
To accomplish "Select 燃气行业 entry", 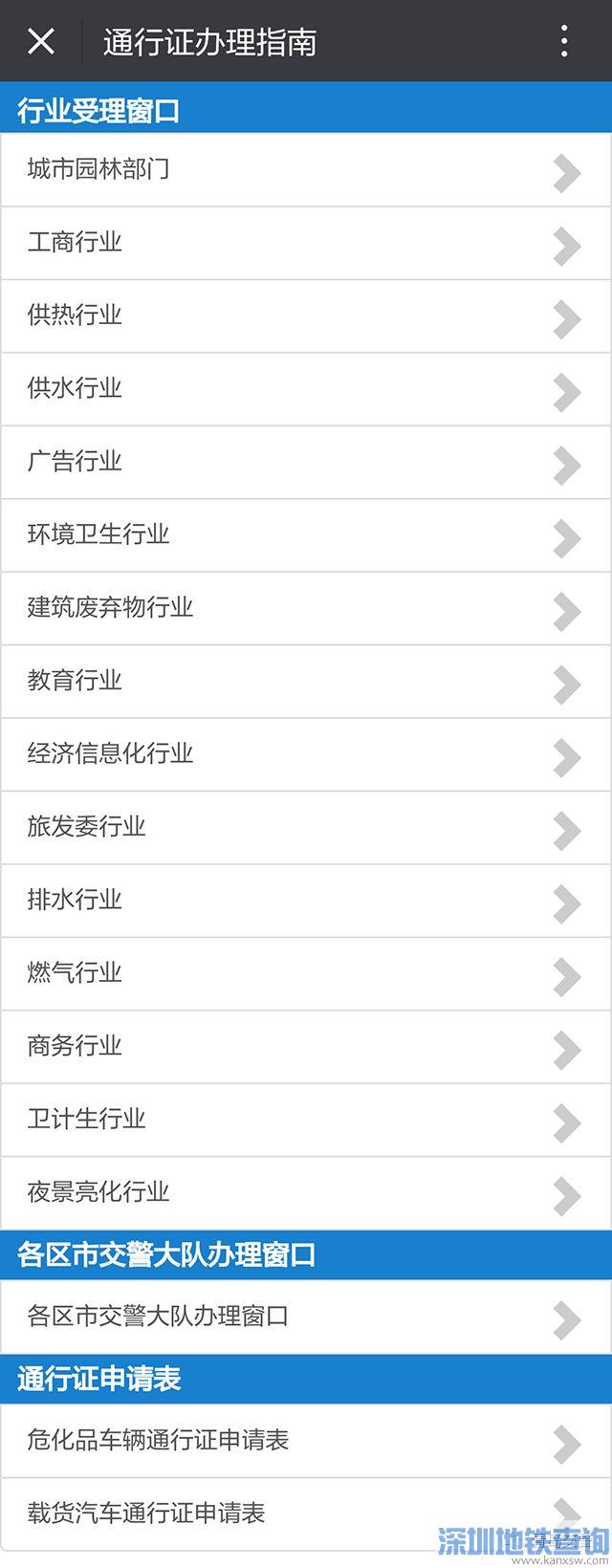I will click(x=306, y=973).
